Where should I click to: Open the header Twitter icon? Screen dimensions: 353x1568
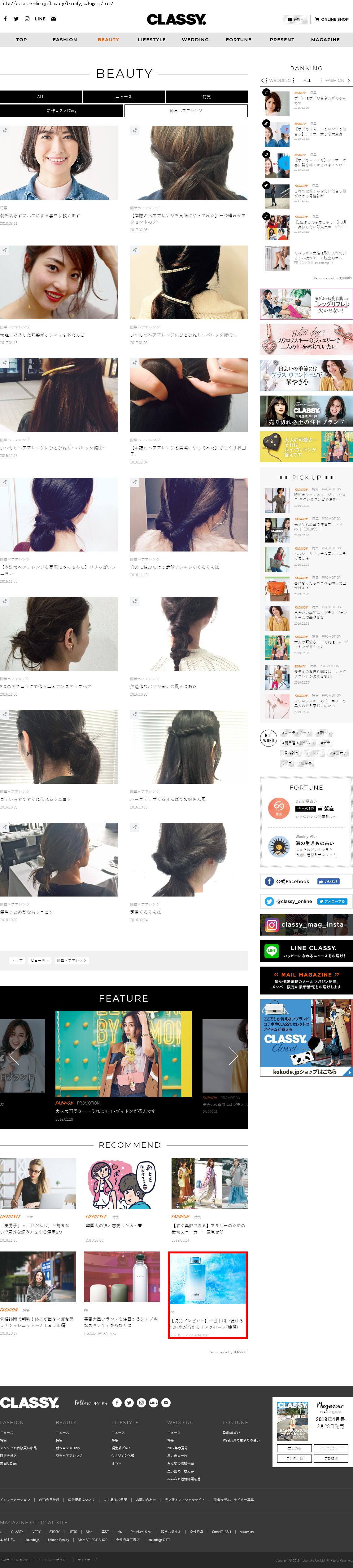coord(16,19)
